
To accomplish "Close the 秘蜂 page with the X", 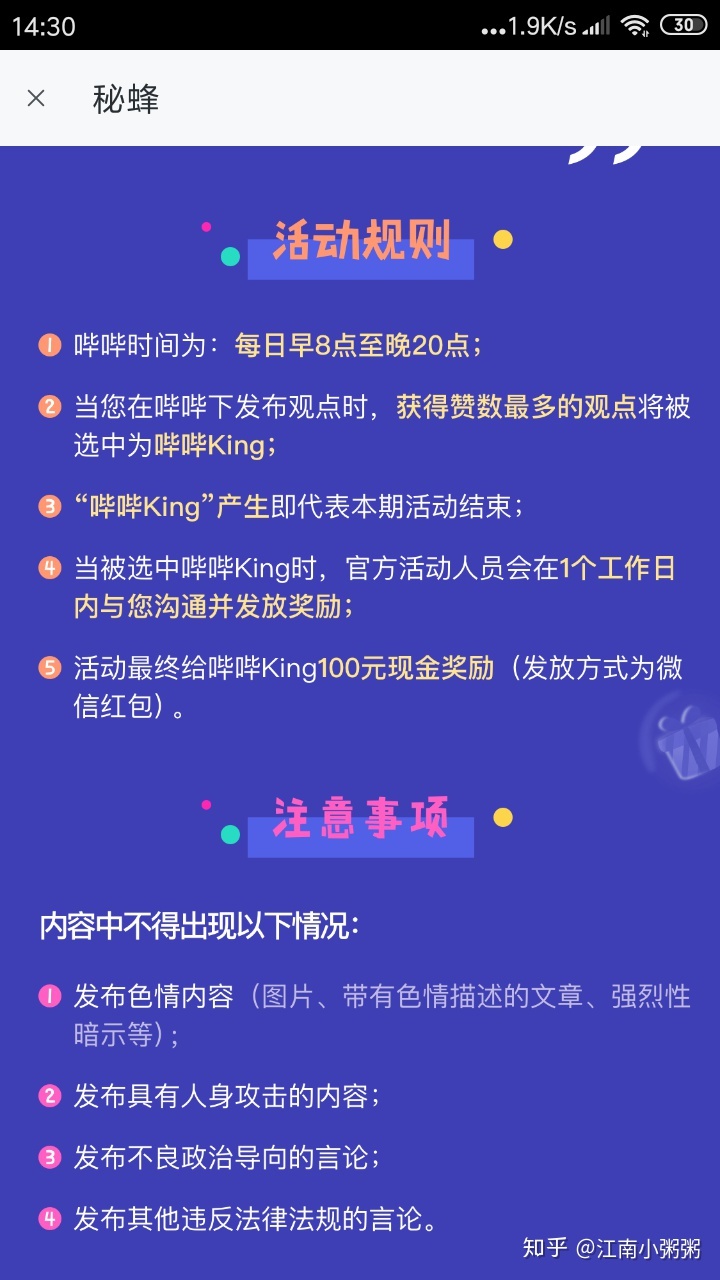I will (x=36, y=99).
